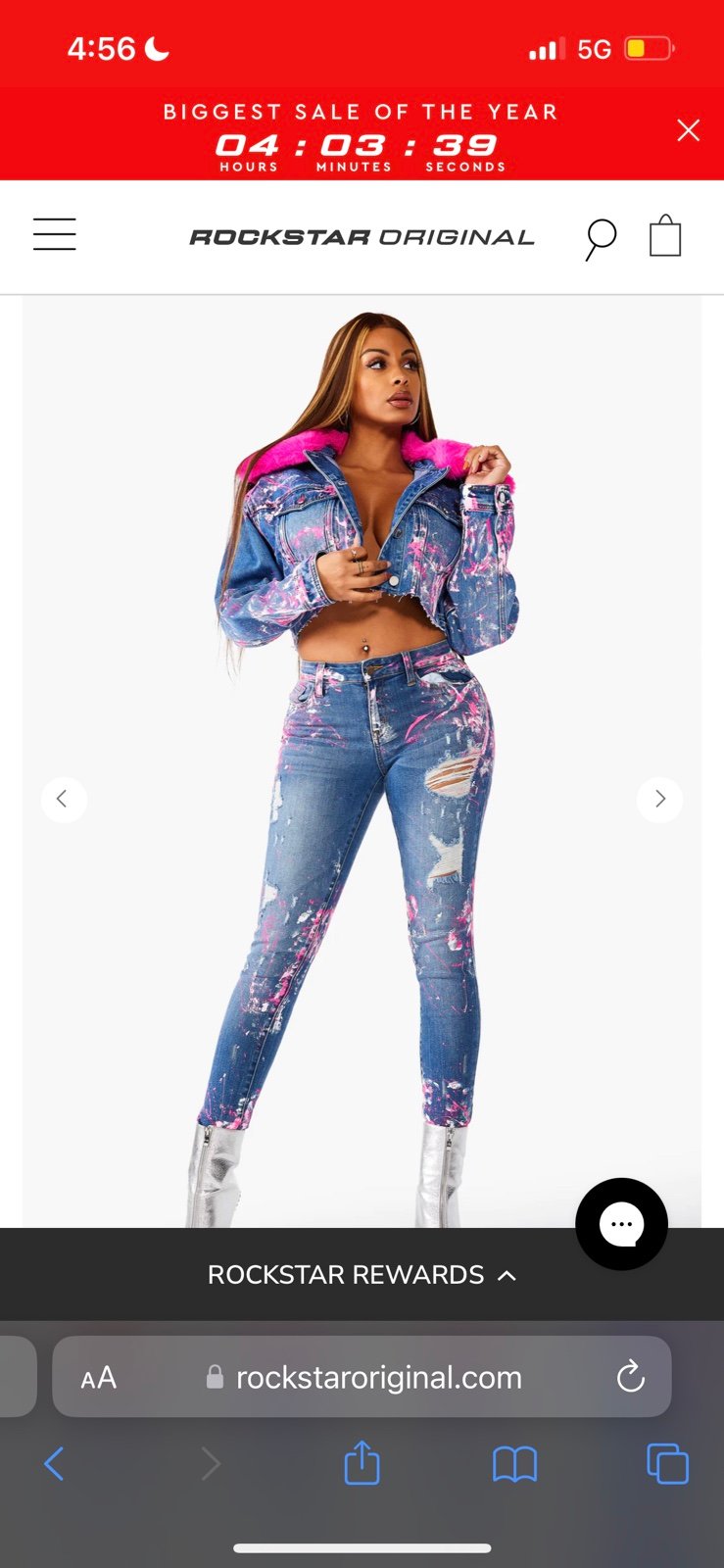Show the next product photo

point(659,799)
